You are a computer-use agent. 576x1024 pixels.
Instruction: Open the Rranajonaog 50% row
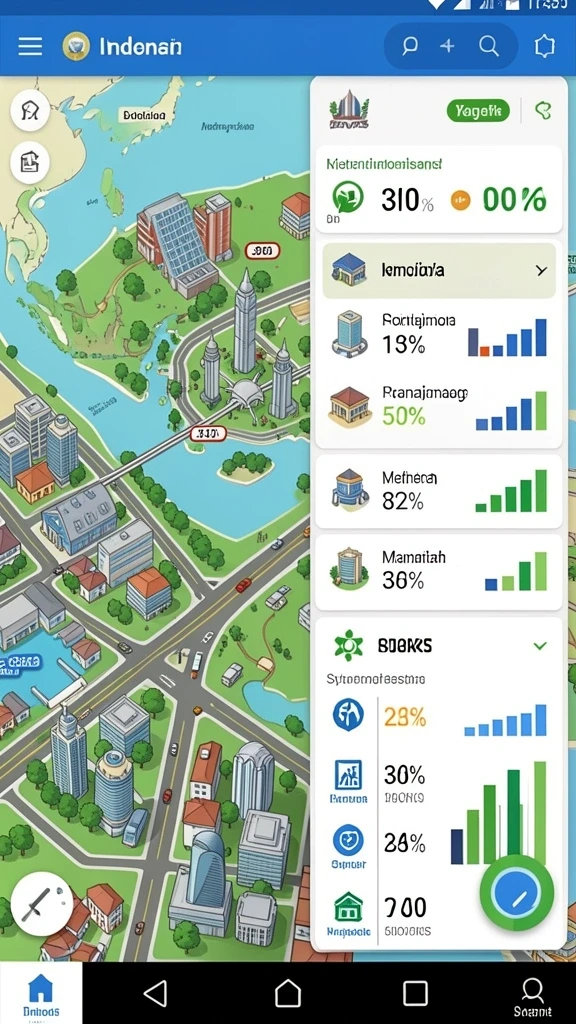439,408
